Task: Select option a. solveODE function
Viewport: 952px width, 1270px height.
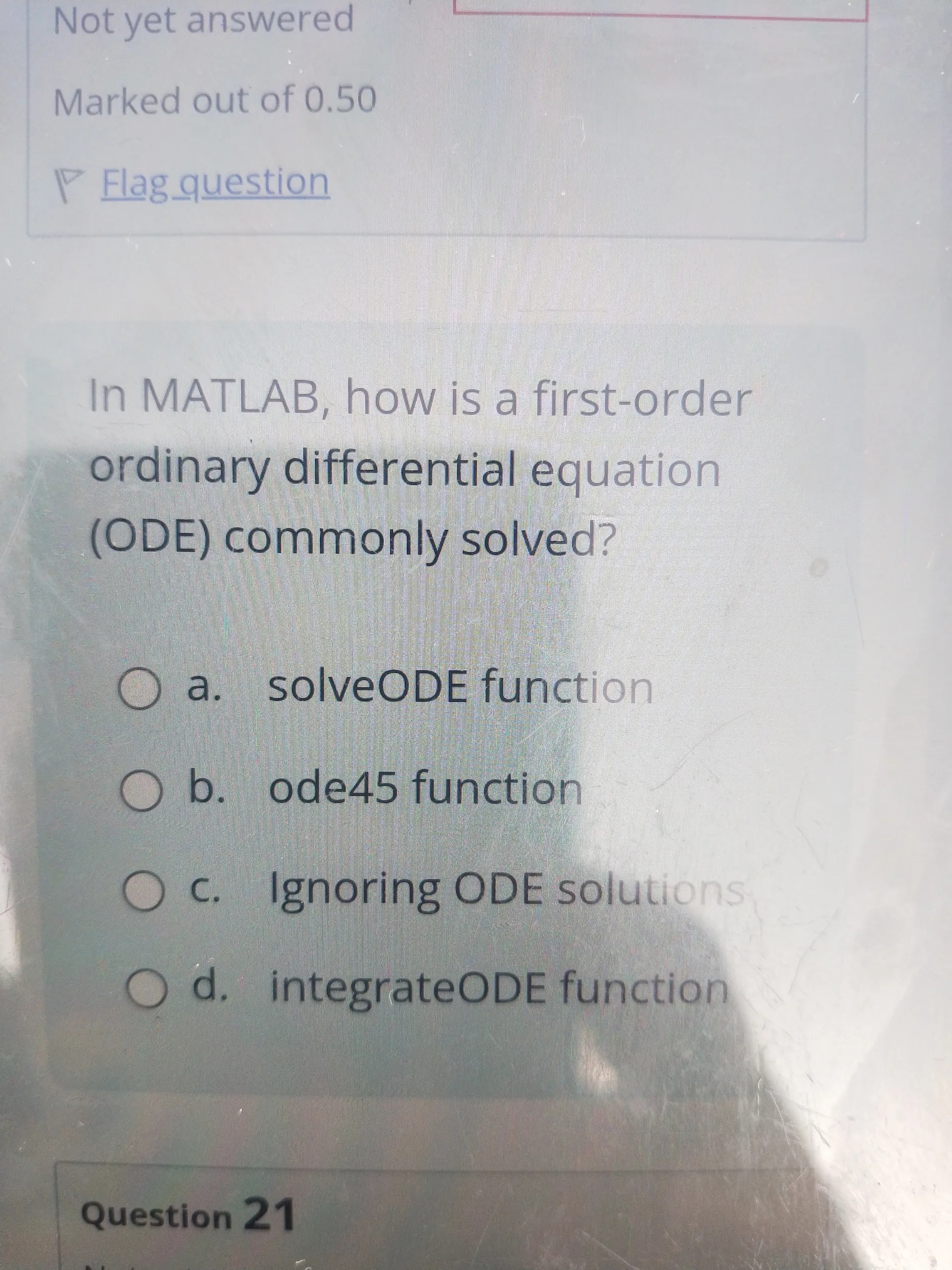Action: click(139, 691)
